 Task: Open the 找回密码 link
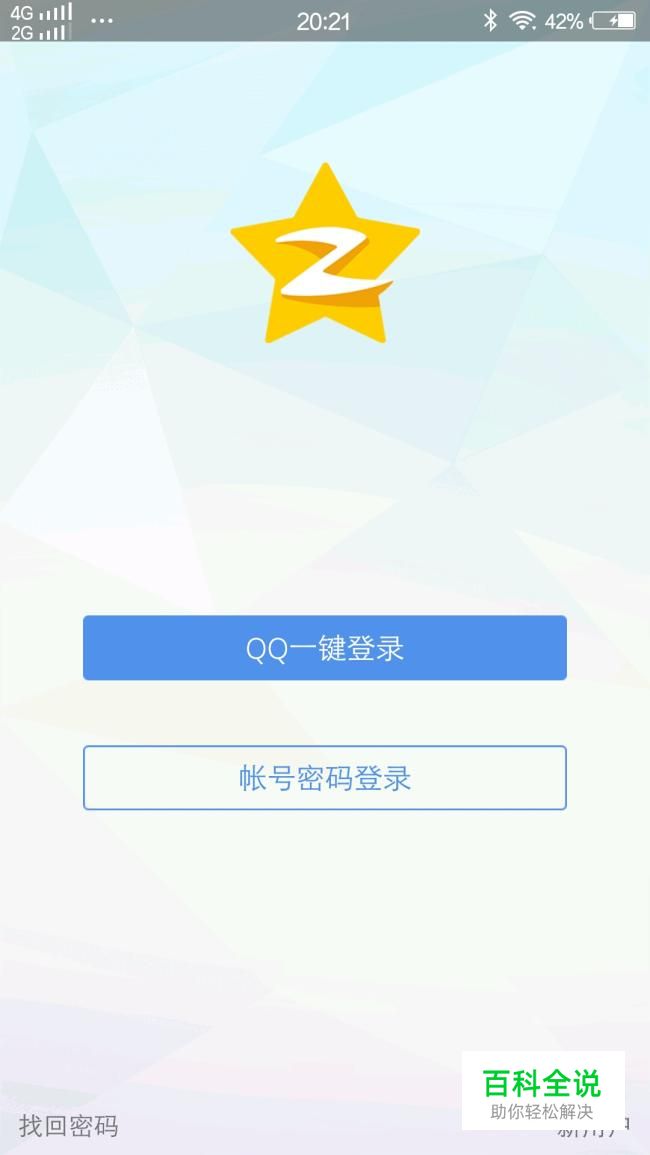click(68, 1126)
